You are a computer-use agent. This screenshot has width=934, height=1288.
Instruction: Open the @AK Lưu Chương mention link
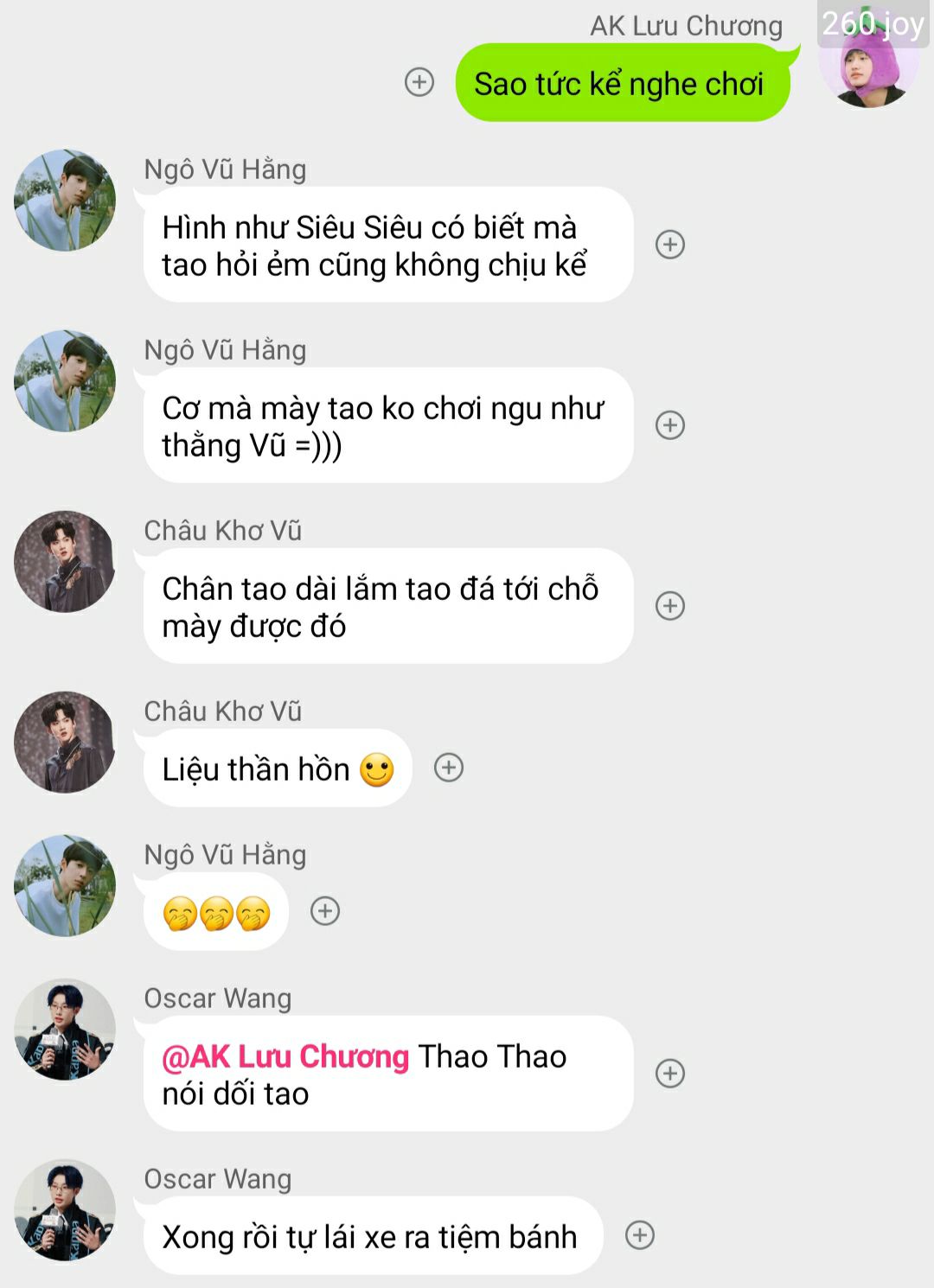tap(285, 1056)
